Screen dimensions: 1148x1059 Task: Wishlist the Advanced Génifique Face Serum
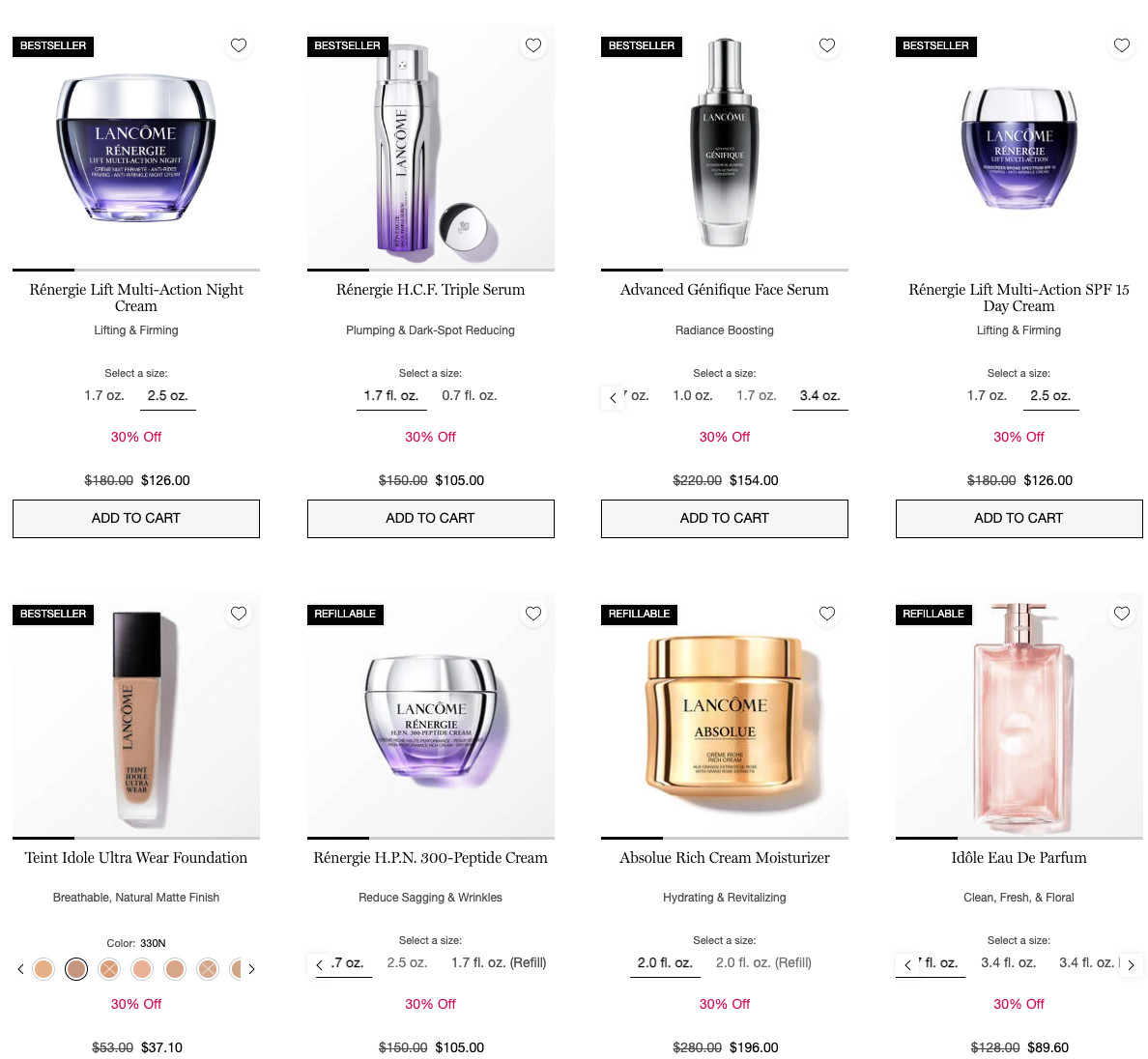pyautogui.click(x=827, y=45)
